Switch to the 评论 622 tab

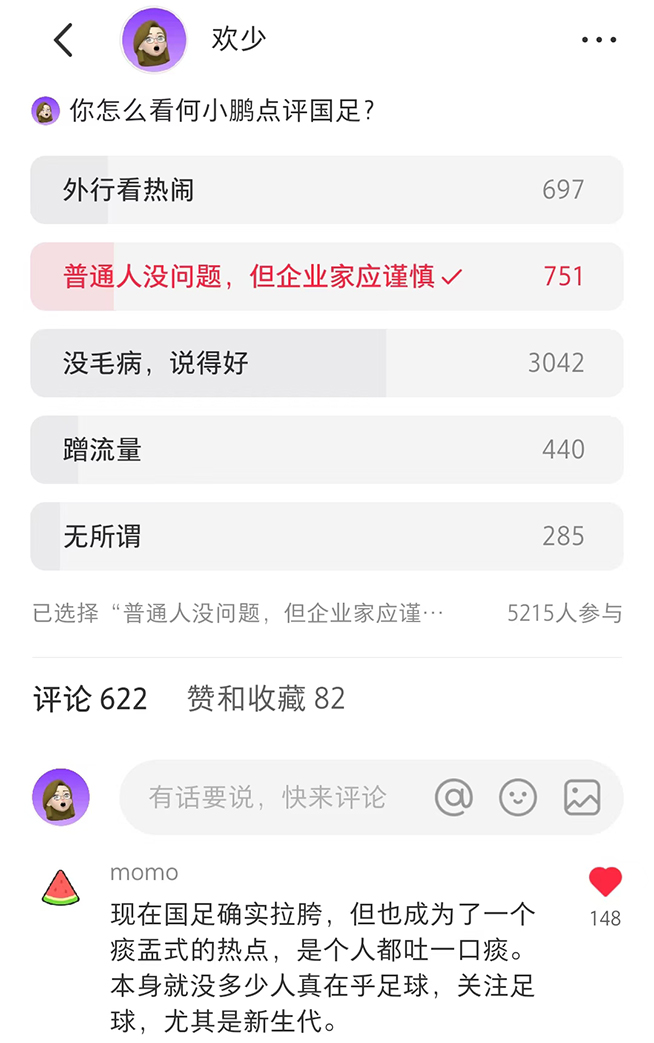90,699
